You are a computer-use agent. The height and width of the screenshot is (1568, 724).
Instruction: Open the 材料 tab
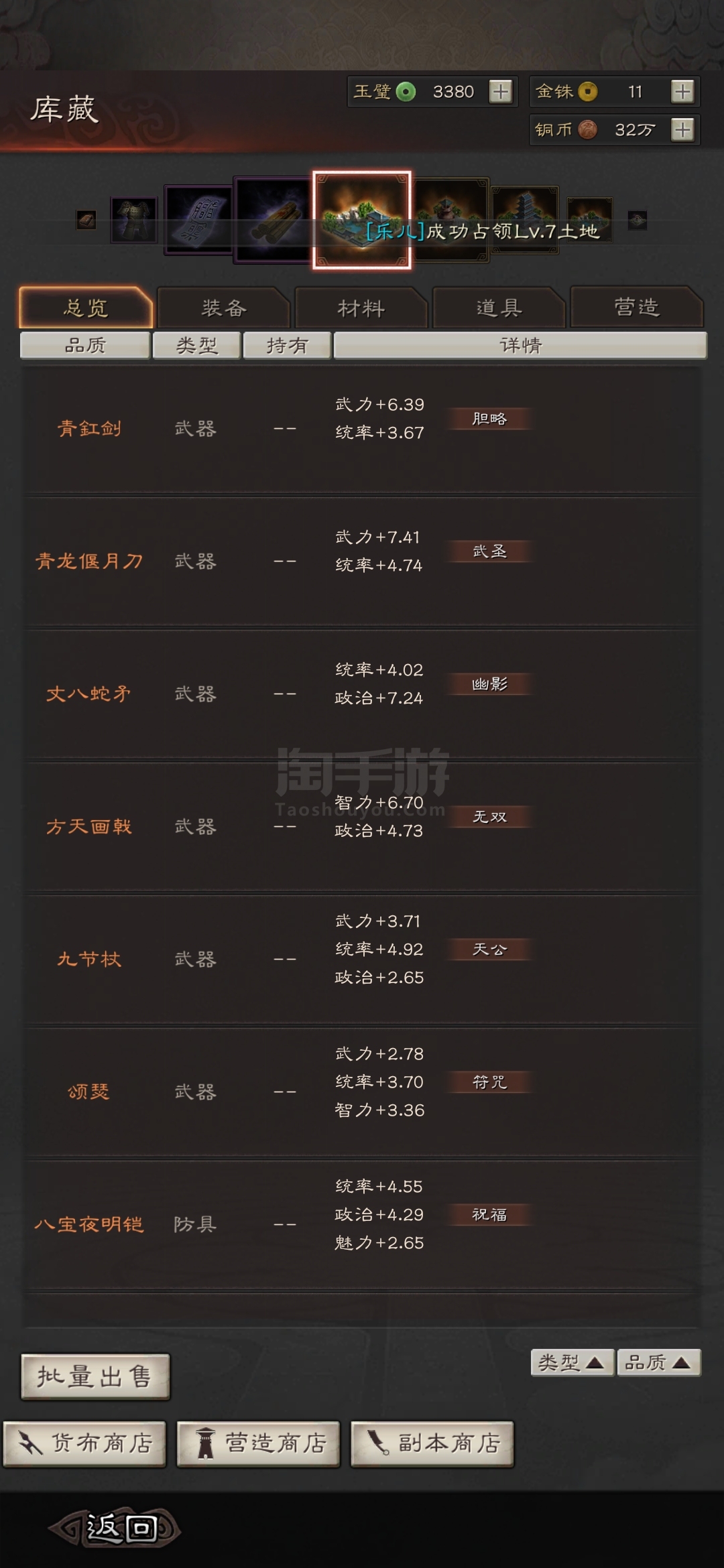(361, 308)
